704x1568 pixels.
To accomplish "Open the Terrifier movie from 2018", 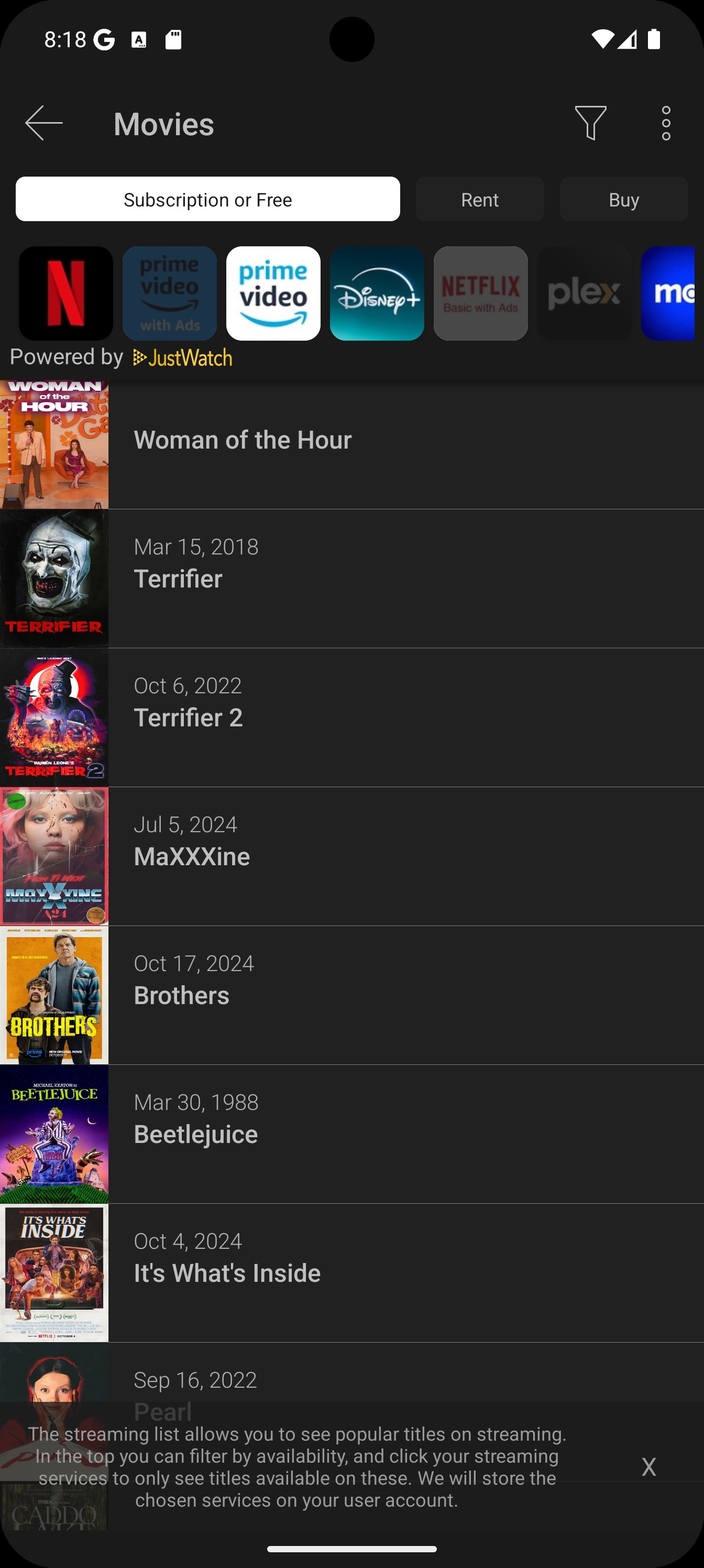I will pyautogui.click(x=351, y=578).
